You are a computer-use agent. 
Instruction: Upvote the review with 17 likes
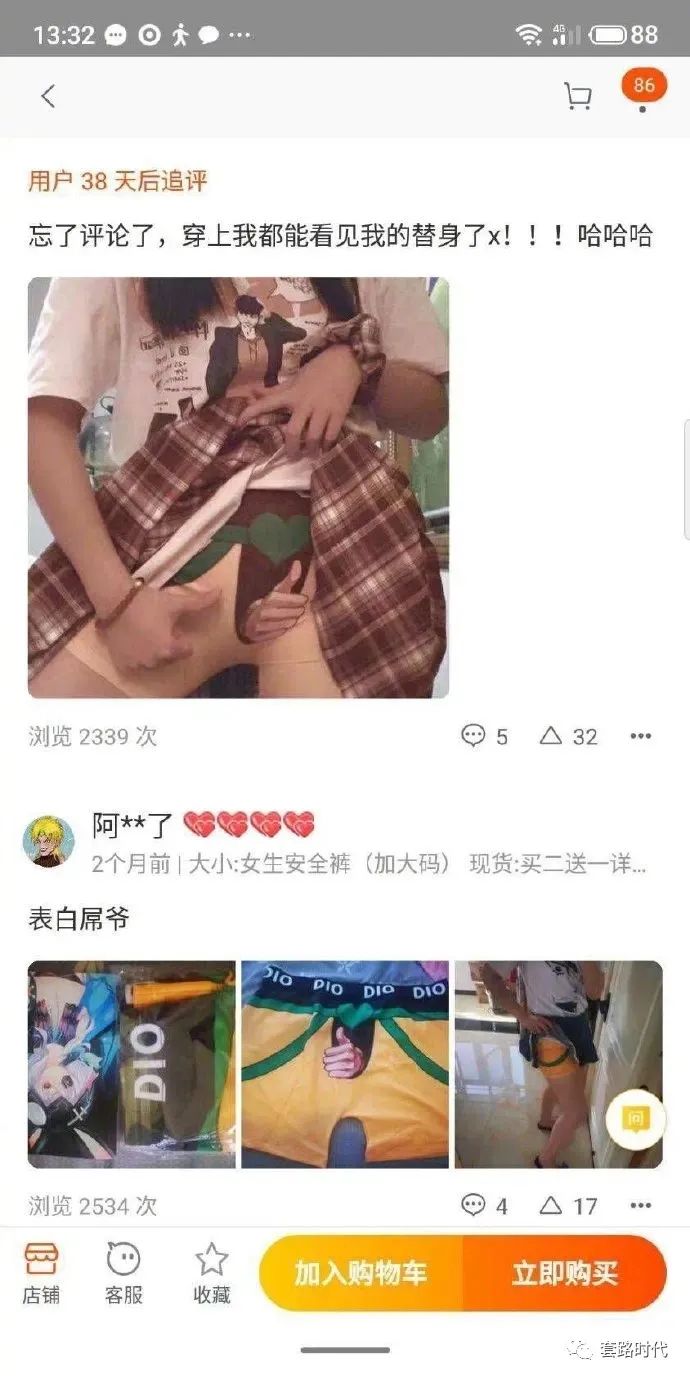568,1206
